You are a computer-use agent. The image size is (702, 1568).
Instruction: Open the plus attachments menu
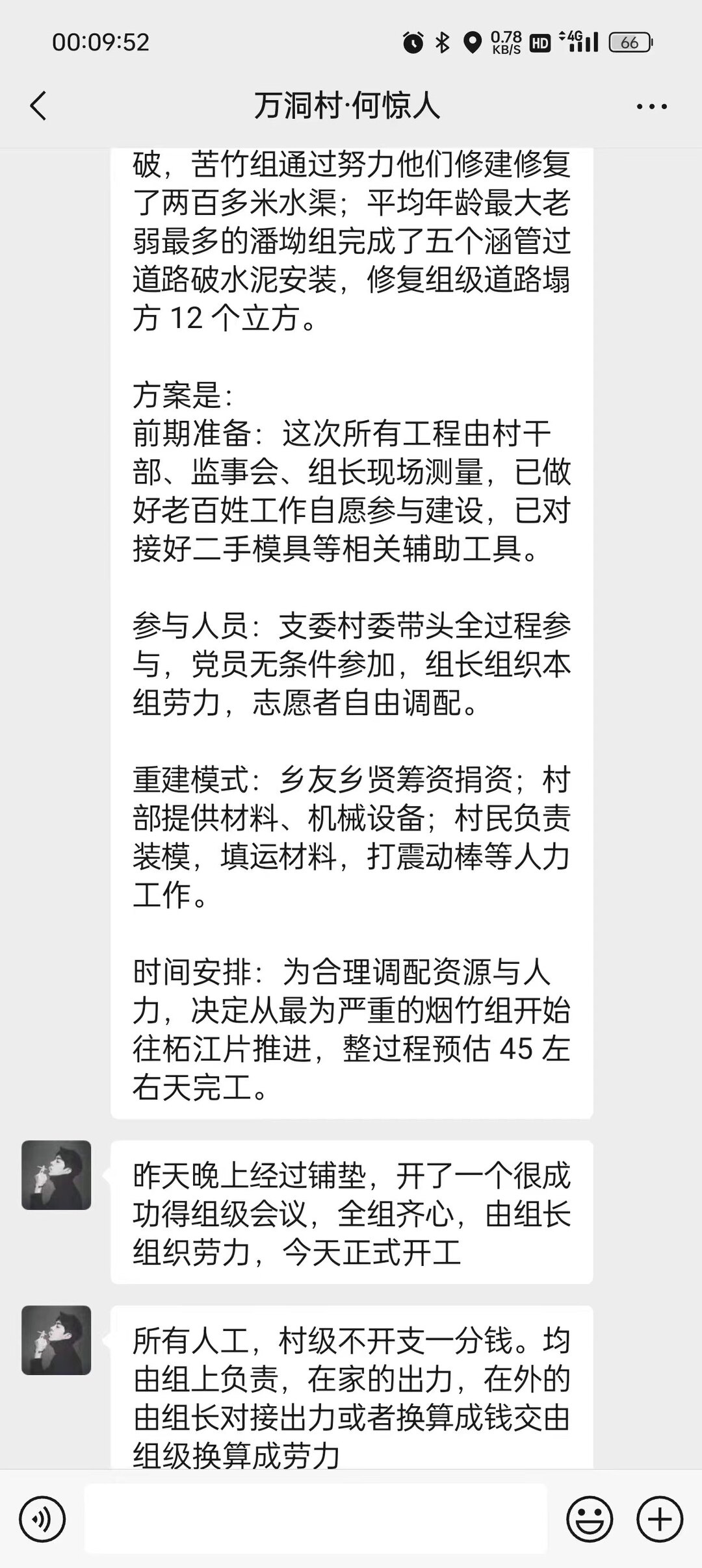coord(659,1520)
